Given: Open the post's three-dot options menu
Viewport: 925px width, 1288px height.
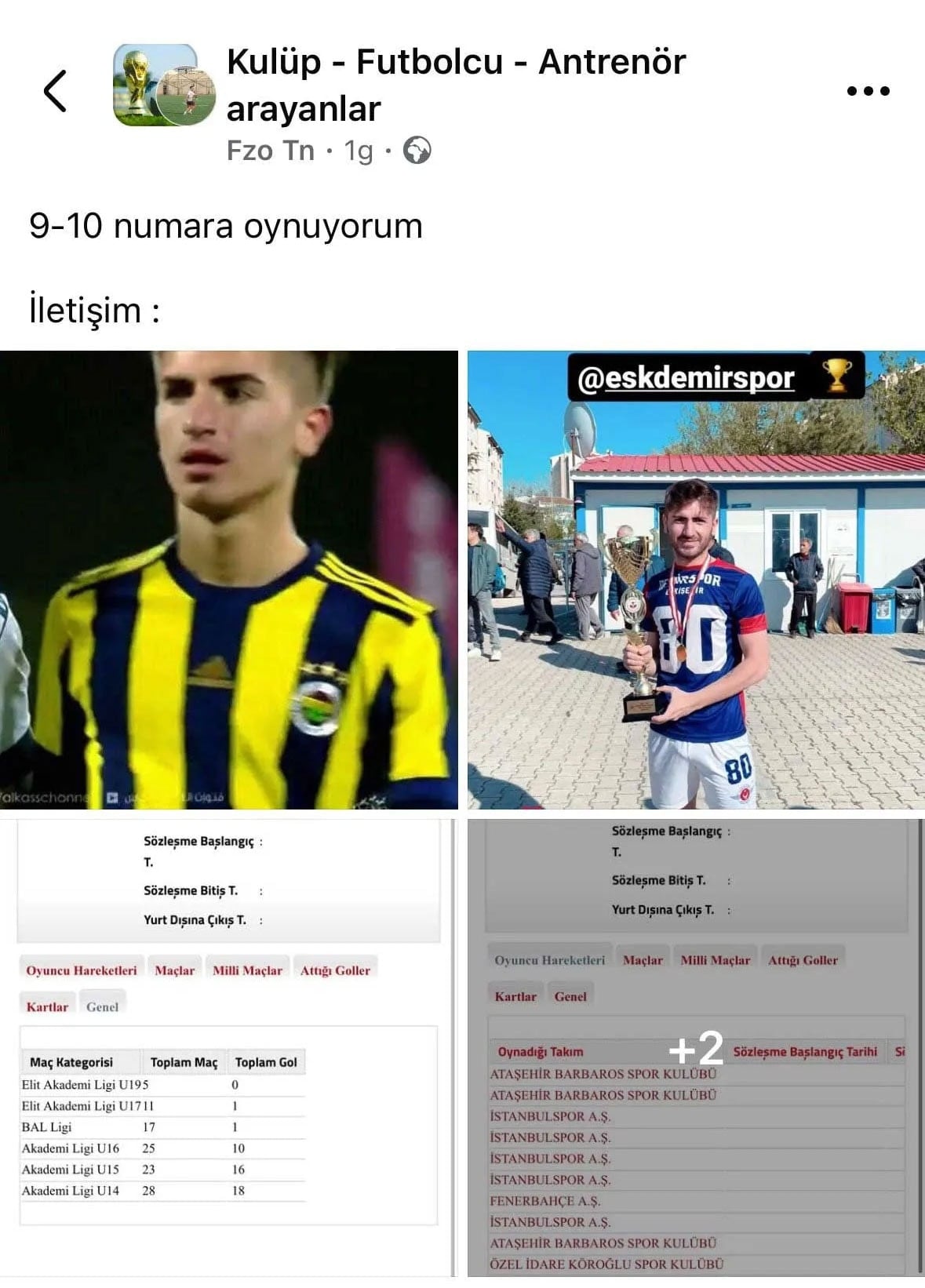Looking at the screenshot, I should [x=868, y=91].
